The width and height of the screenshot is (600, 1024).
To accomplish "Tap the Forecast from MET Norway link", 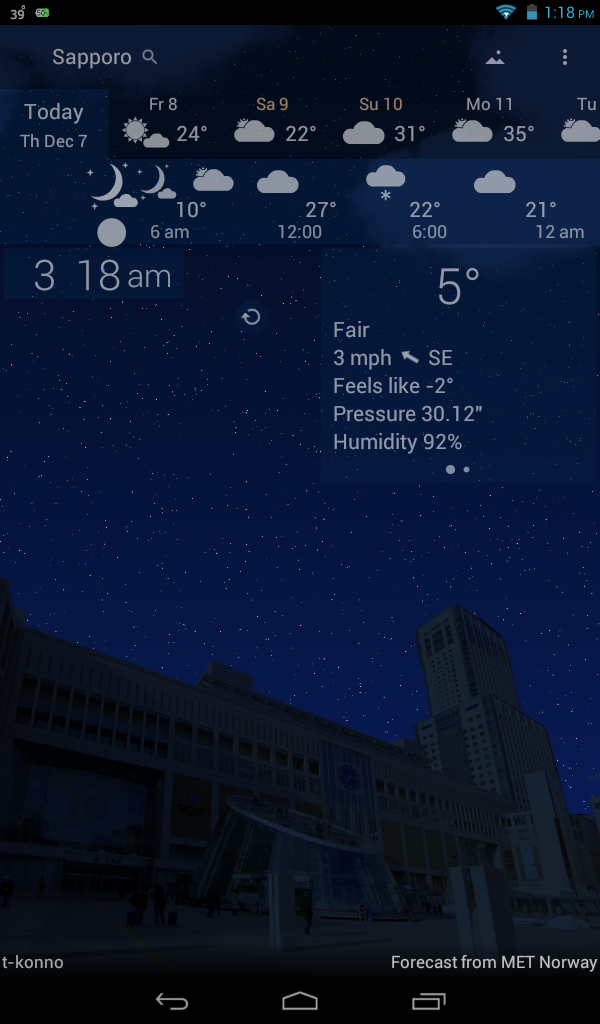I will [x=493, y=963].
